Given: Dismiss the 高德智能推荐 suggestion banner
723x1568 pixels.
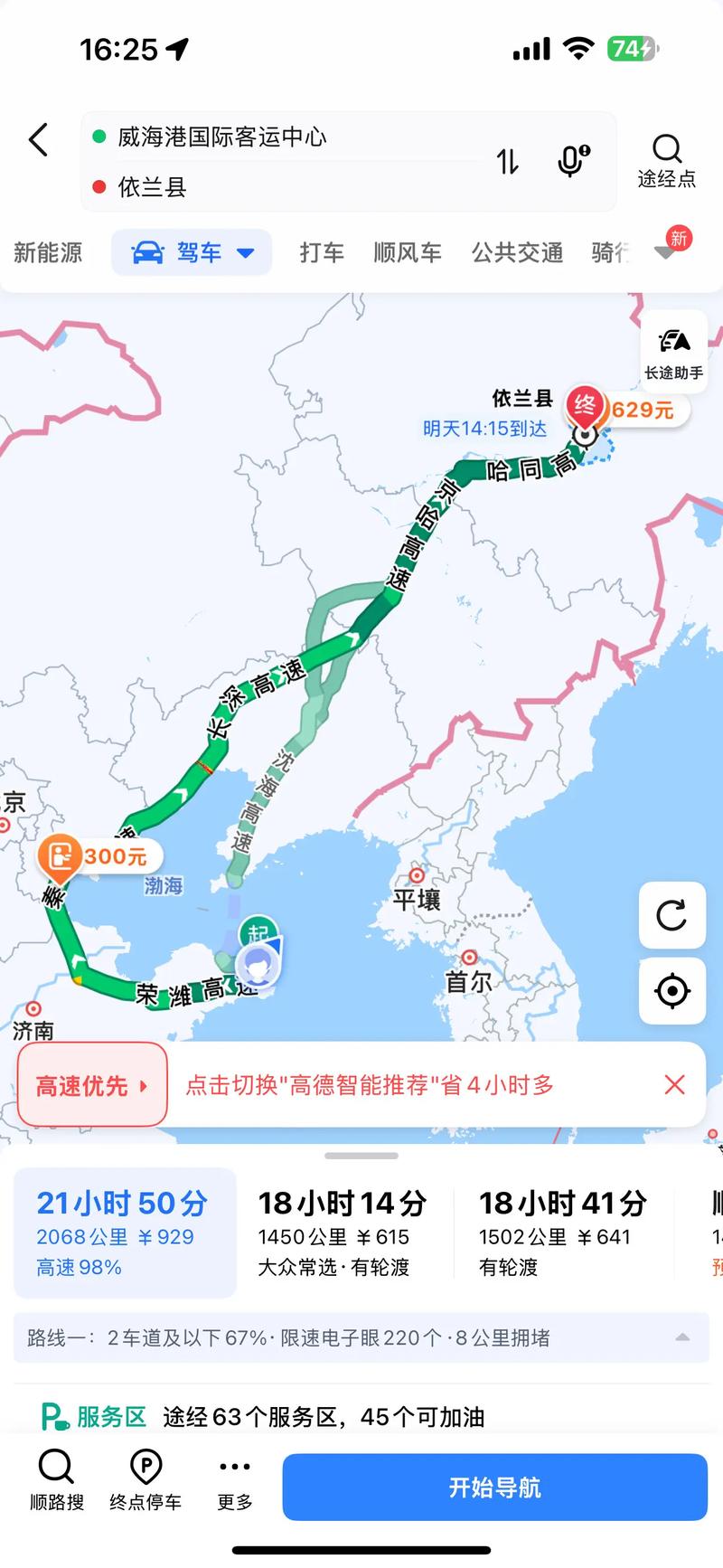Looking at the screenshot, I should coord(674,1084).
